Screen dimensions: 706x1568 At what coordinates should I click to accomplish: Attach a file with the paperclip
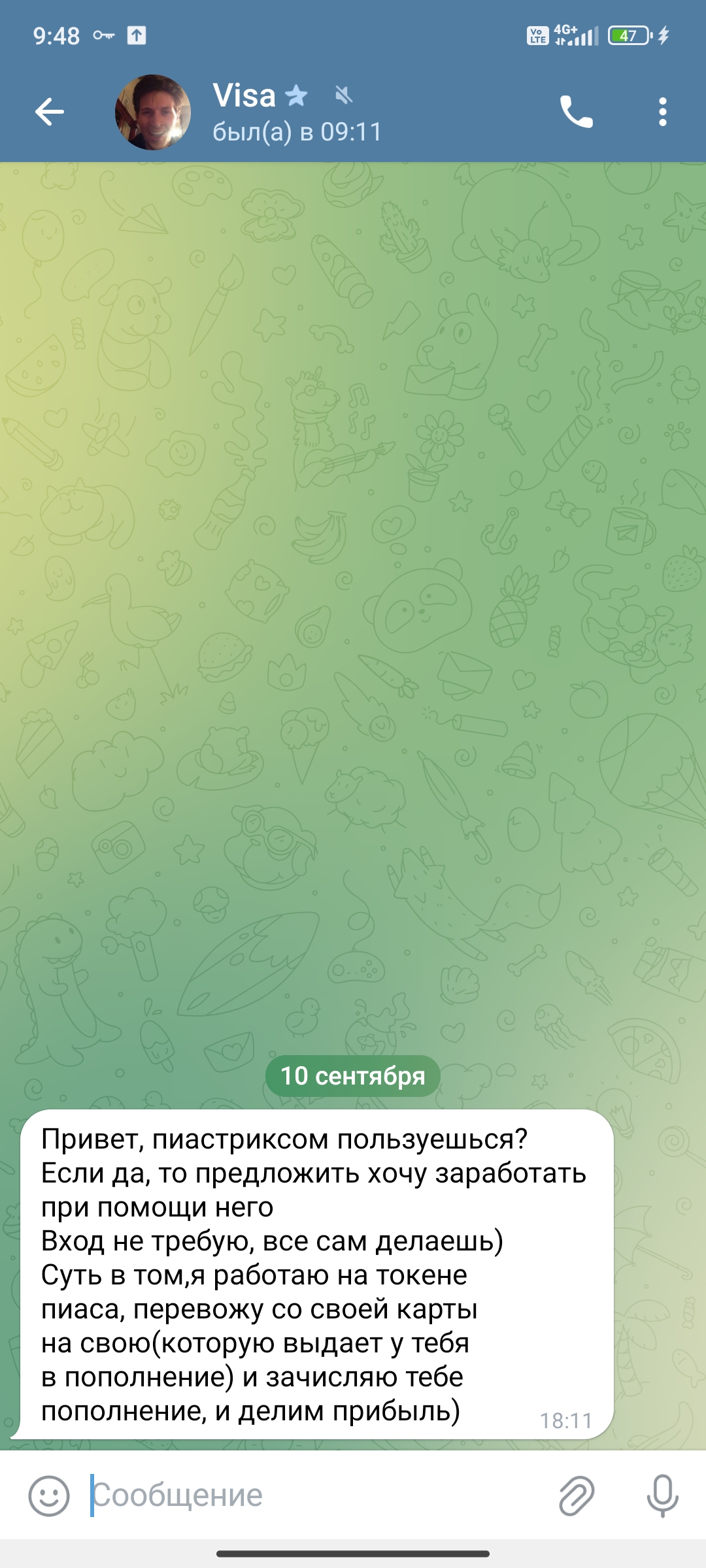click(x=577, y=1495)
